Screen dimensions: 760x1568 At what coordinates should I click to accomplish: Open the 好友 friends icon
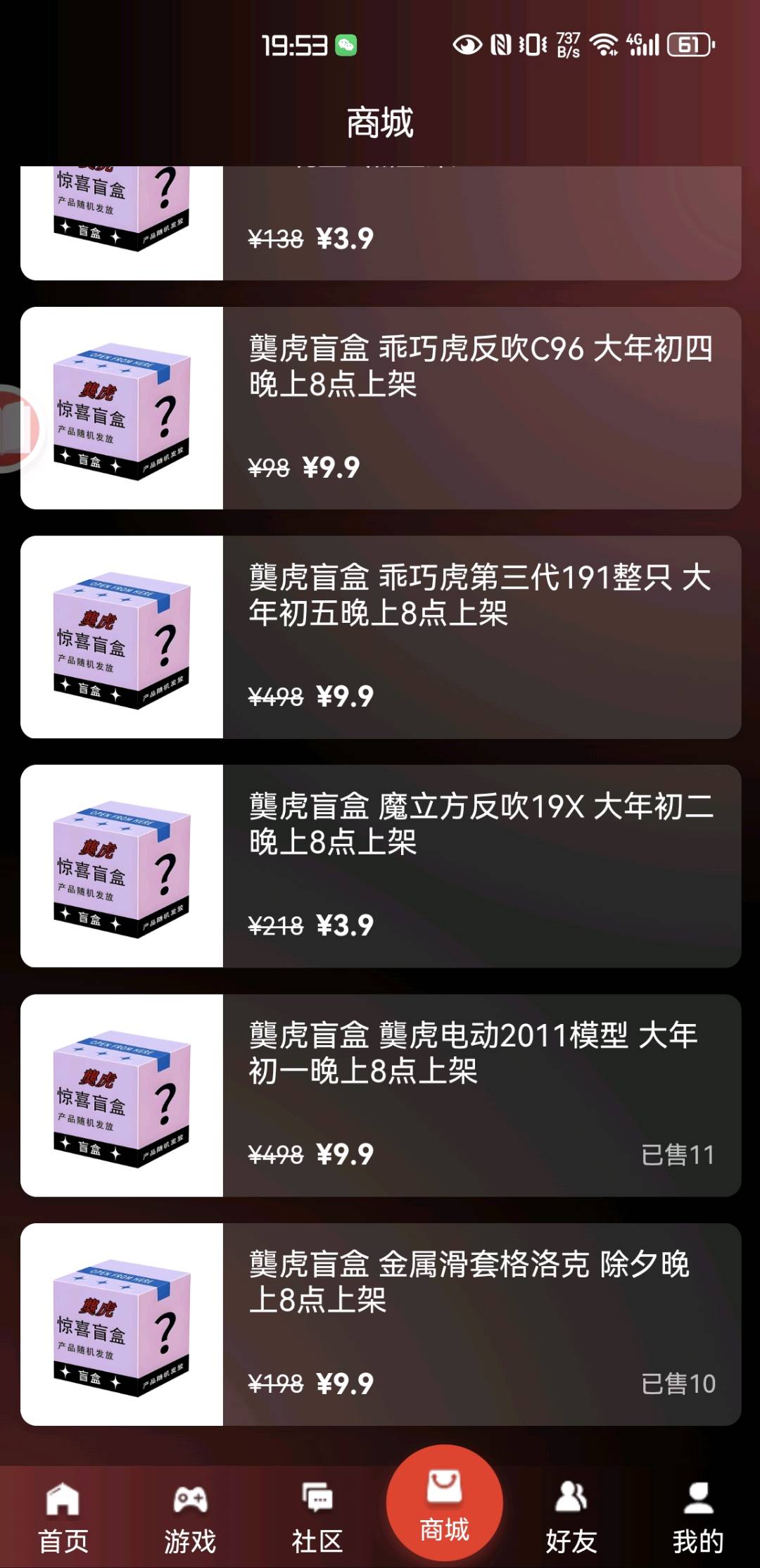point(571,1496)
